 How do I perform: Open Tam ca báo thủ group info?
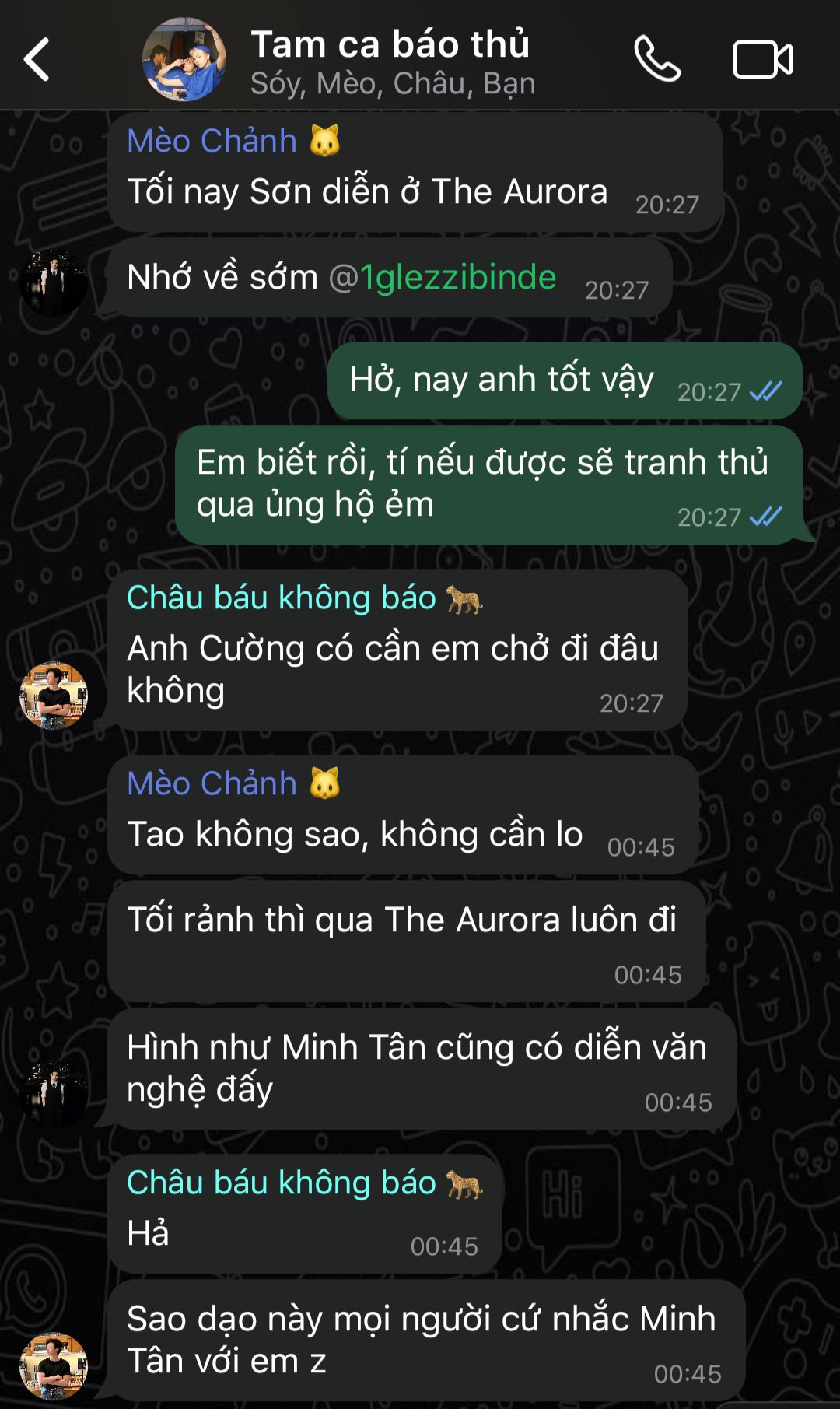(392, 61)
